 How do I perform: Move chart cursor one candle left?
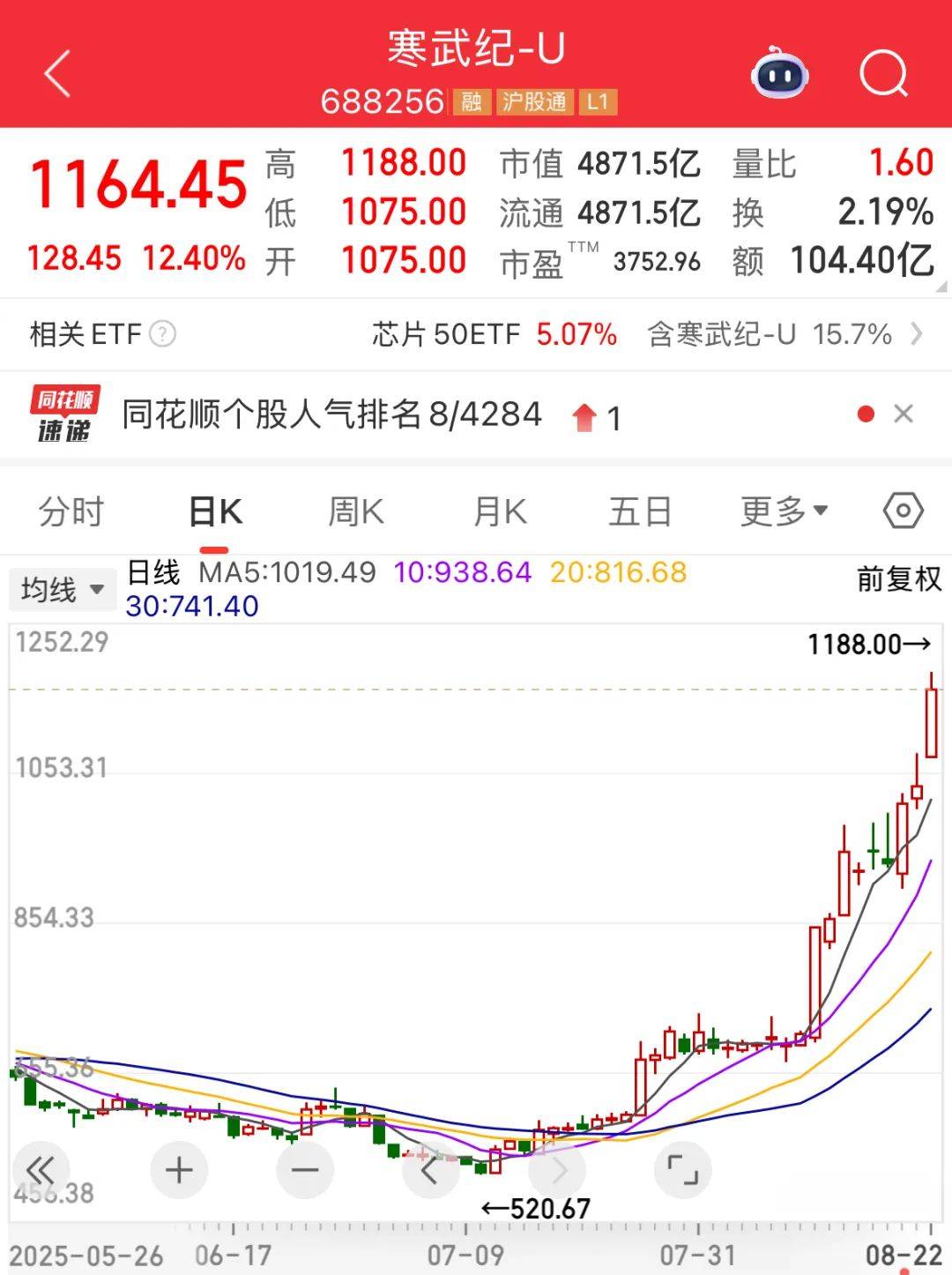pos(430,1170)
